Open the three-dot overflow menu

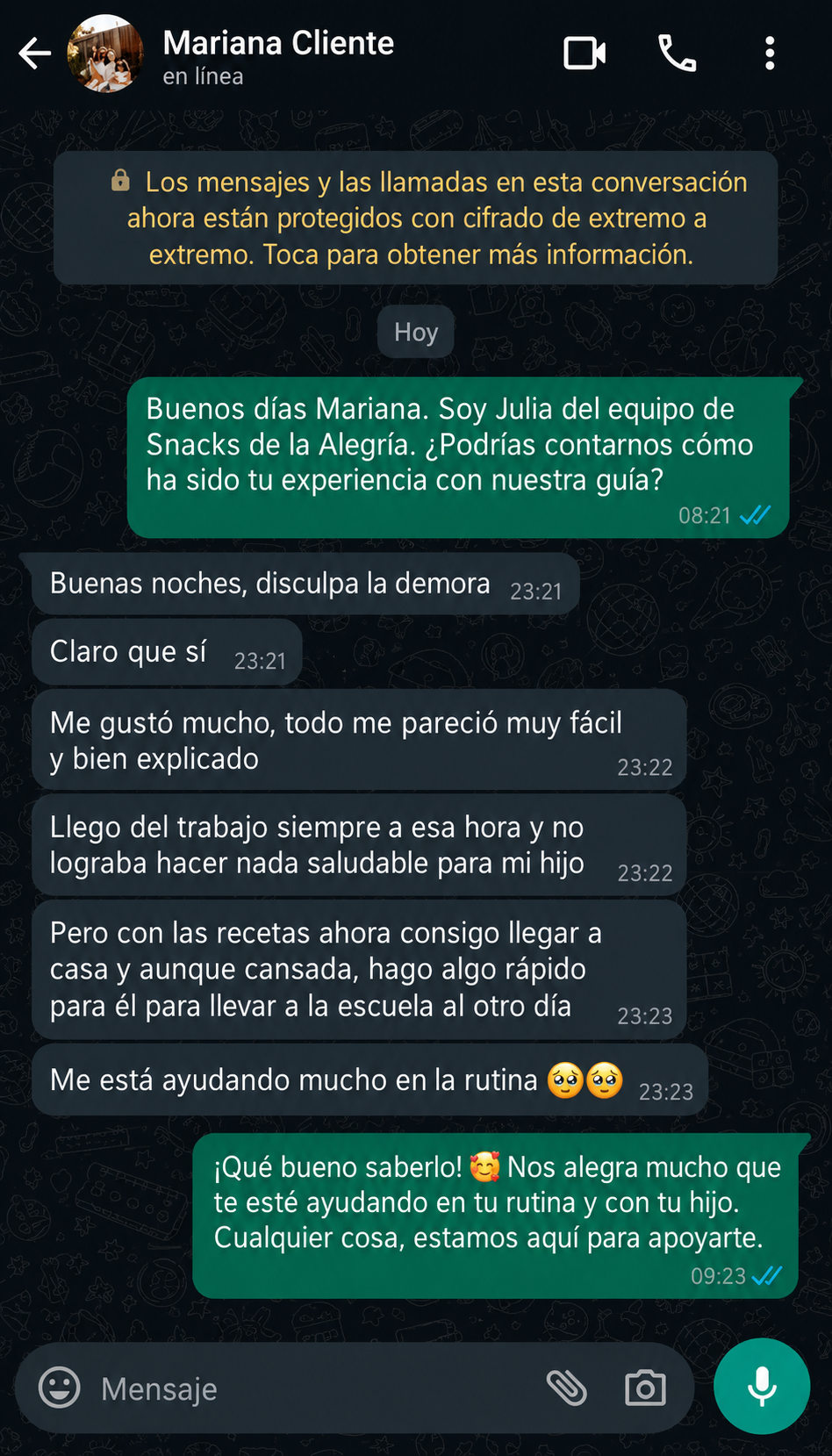tap(770, 54)
